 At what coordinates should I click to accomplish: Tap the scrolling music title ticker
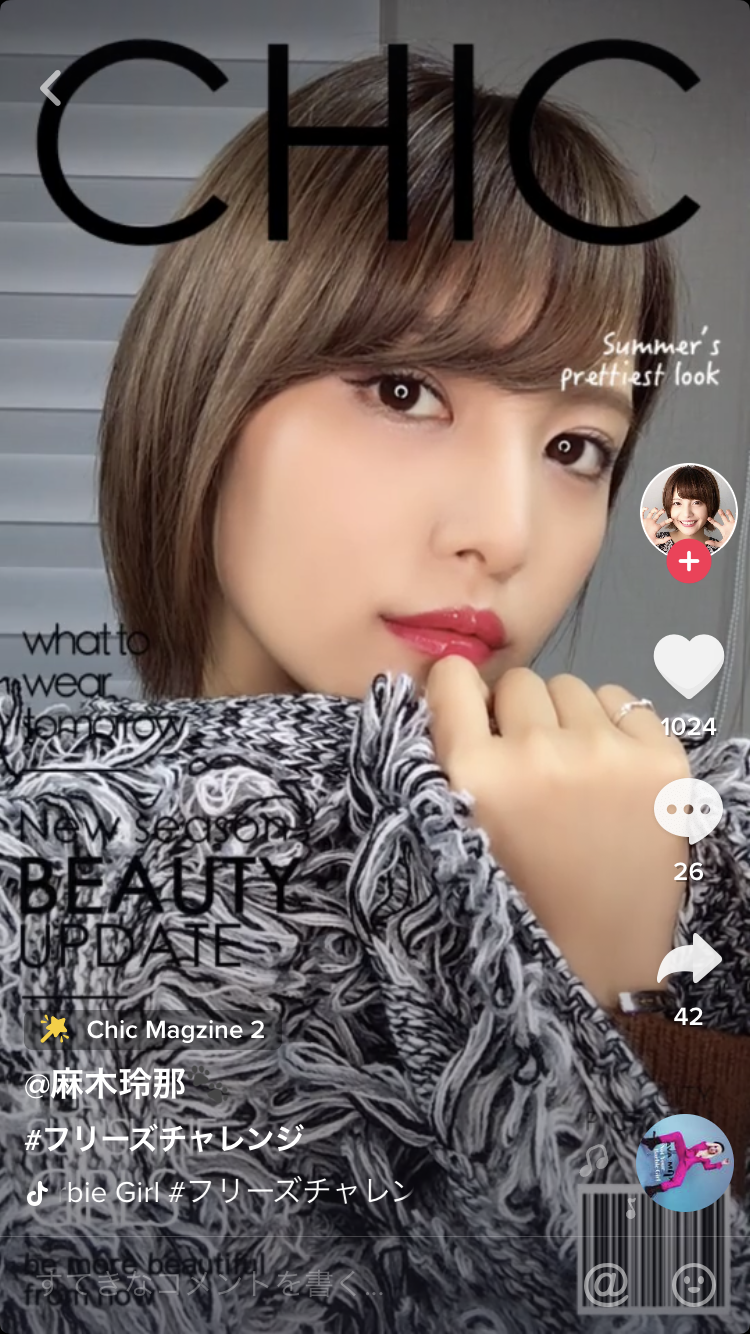click(x=238, y=1192)
